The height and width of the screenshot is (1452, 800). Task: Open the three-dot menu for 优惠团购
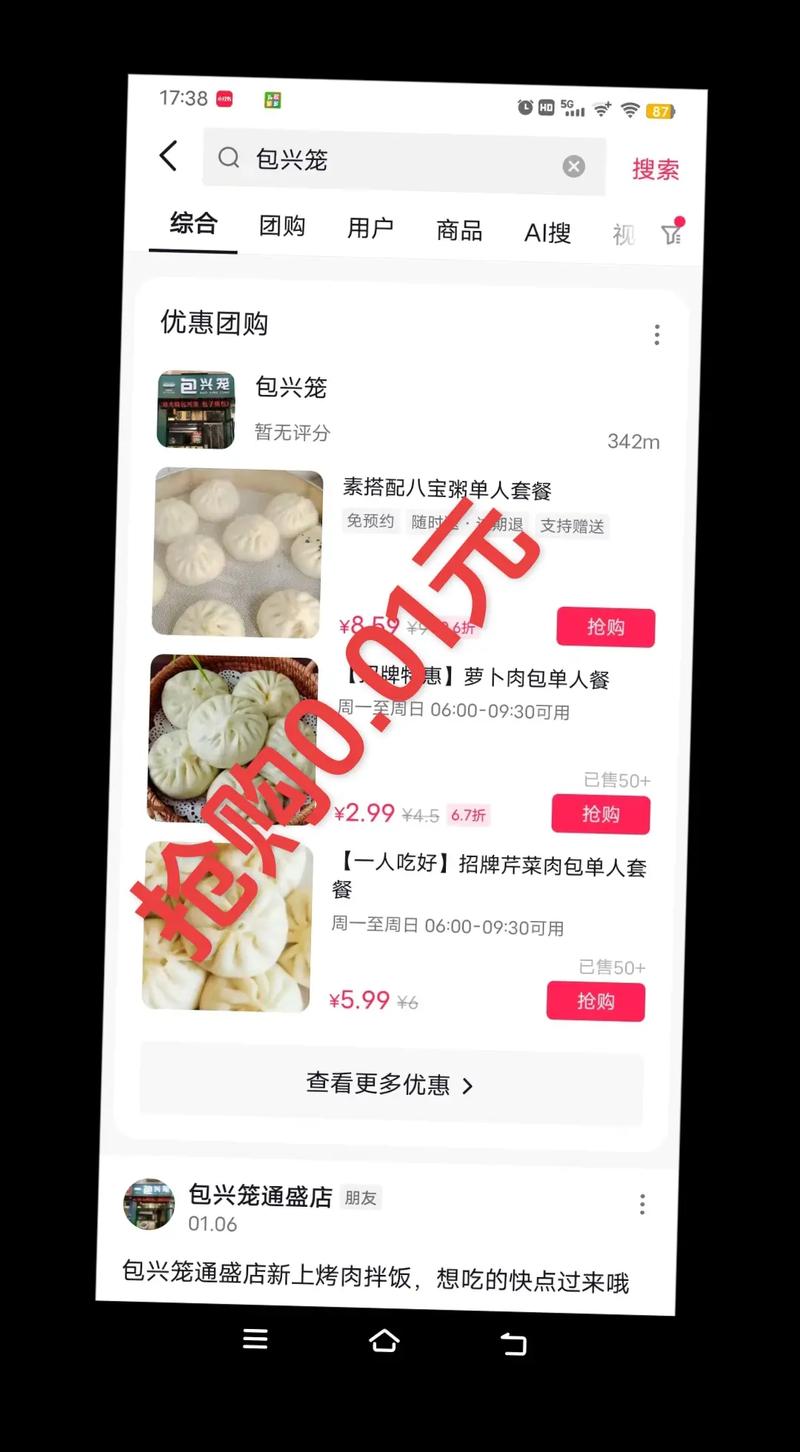(x=657, y=335)
